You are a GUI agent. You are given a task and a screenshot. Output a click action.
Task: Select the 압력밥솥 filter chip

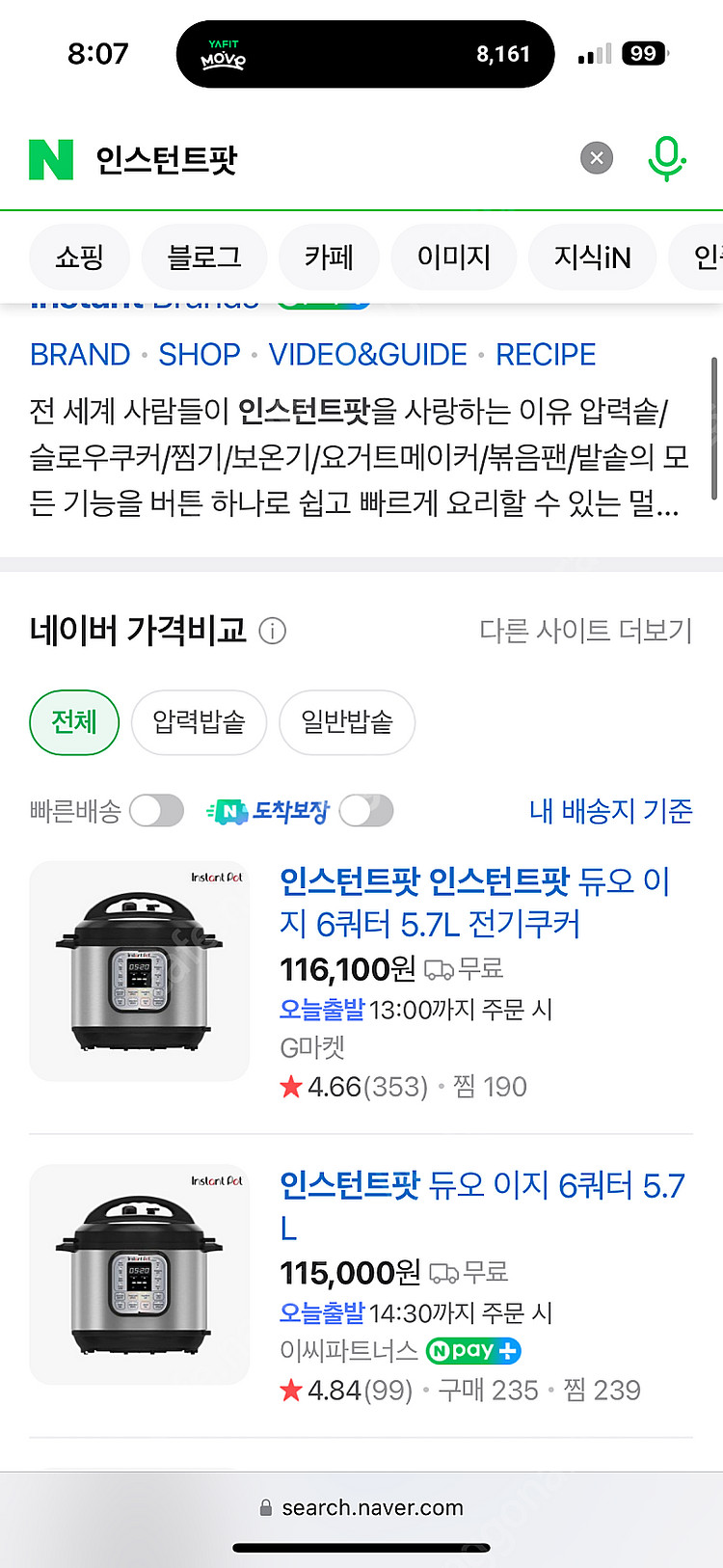[199, 722]
